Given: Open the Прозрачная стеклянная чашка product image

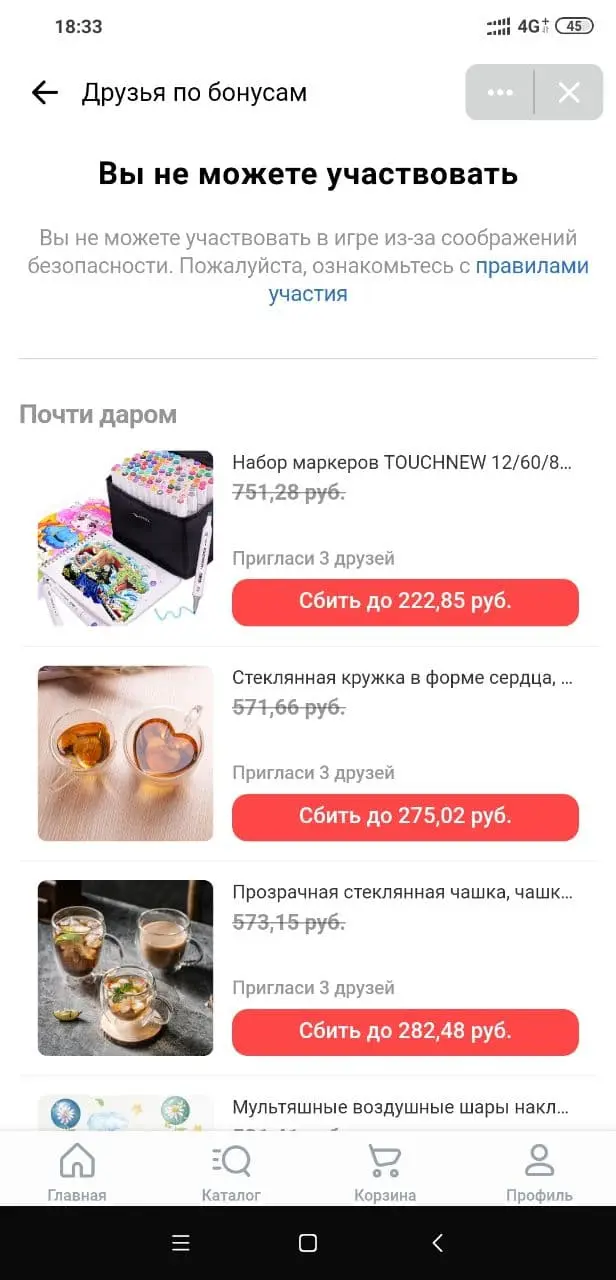Looking at the screenshot, I should click(x=125, y=968).
